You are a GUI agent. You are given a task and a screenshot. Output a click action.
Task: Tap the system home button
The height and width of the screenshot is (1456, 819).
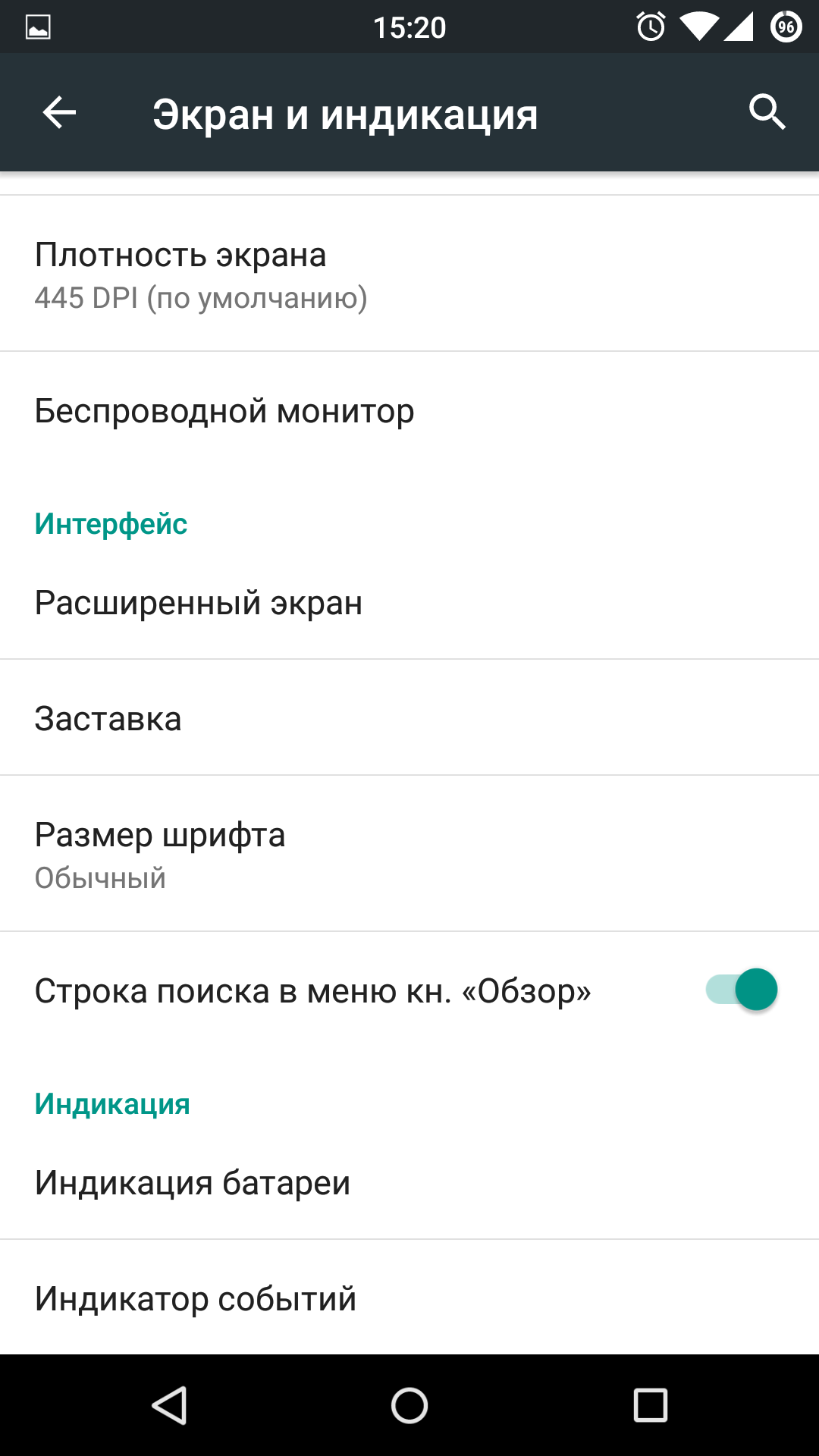point(409,1405)
